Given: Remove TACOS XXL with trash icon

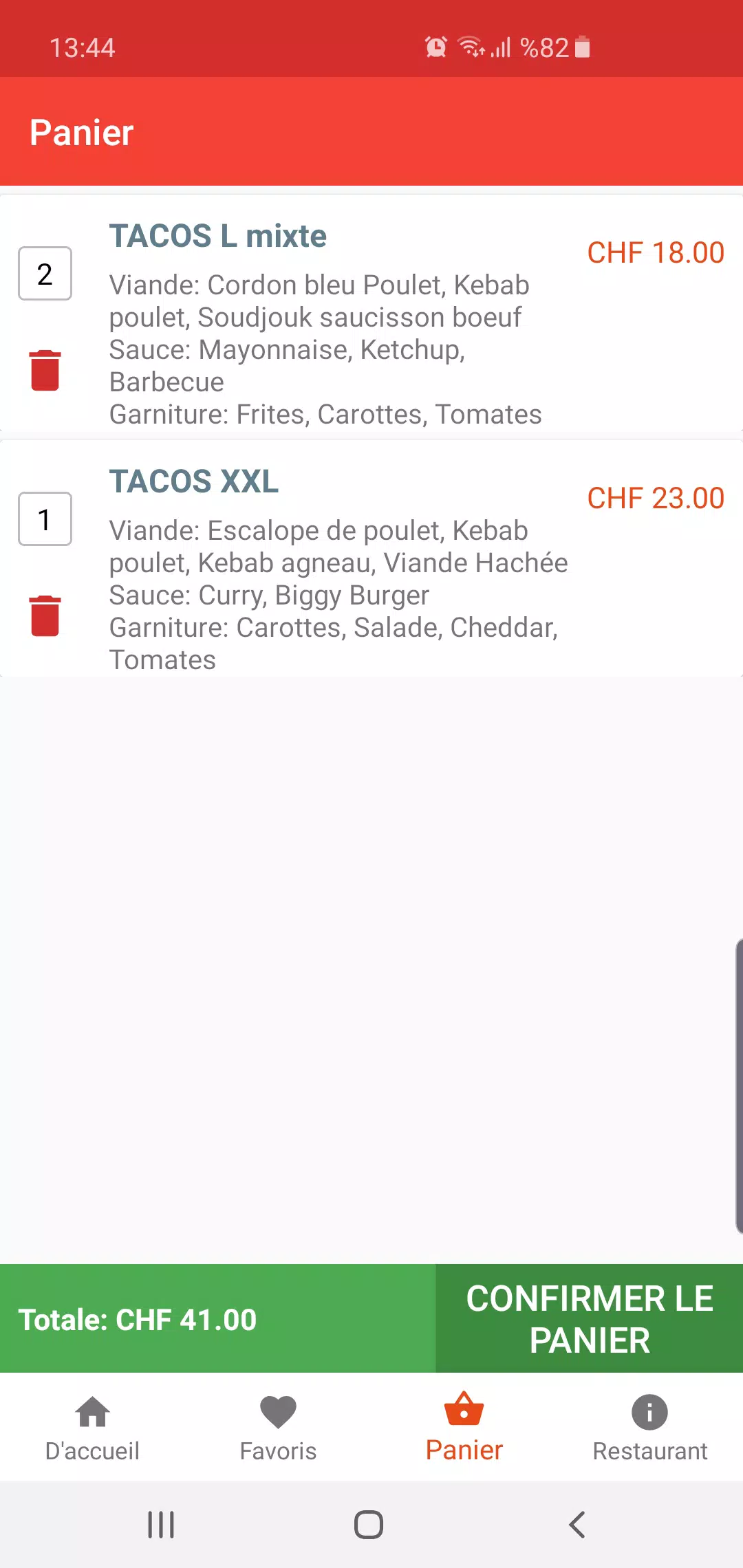Looking at the screenshot, I should pos(45,616).
